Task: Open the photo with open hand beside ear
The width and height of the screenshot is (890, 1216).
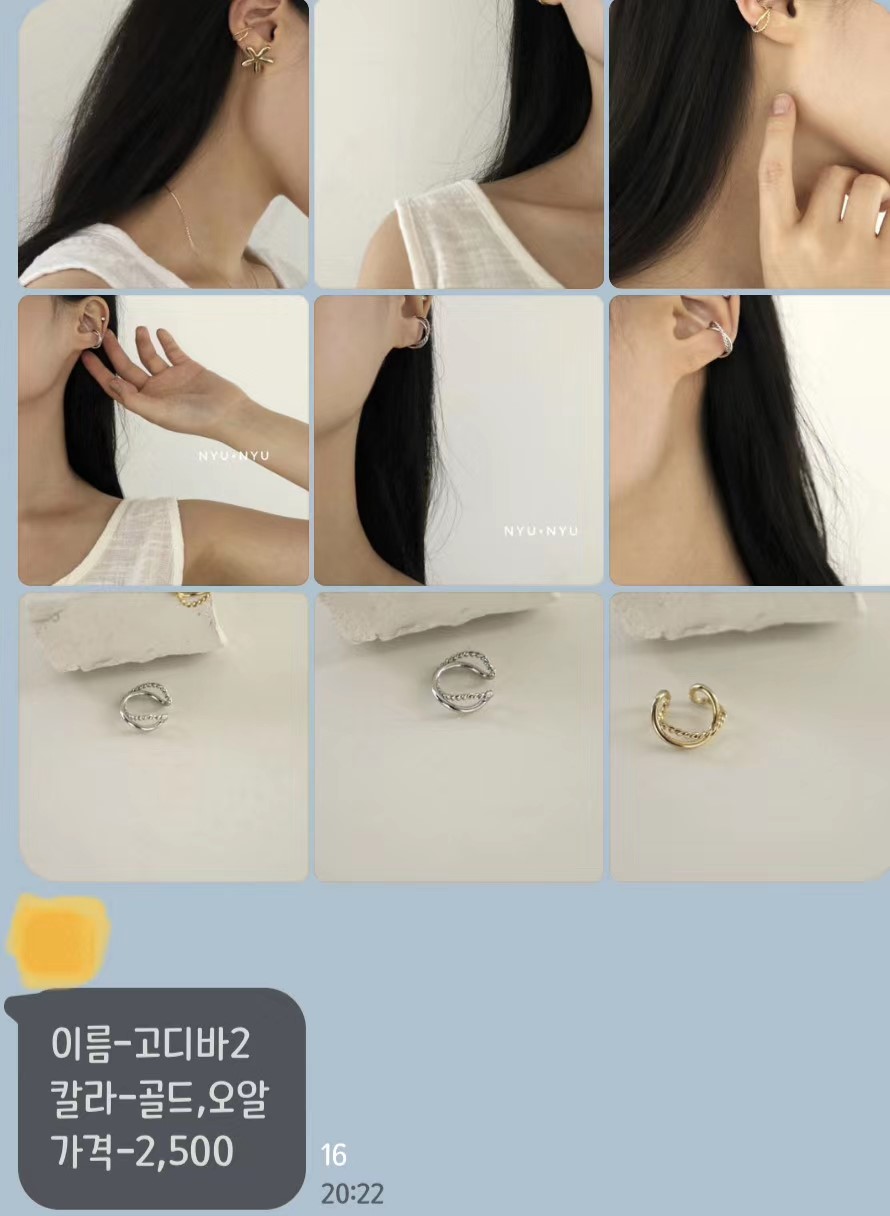Action: click(163, 440)
